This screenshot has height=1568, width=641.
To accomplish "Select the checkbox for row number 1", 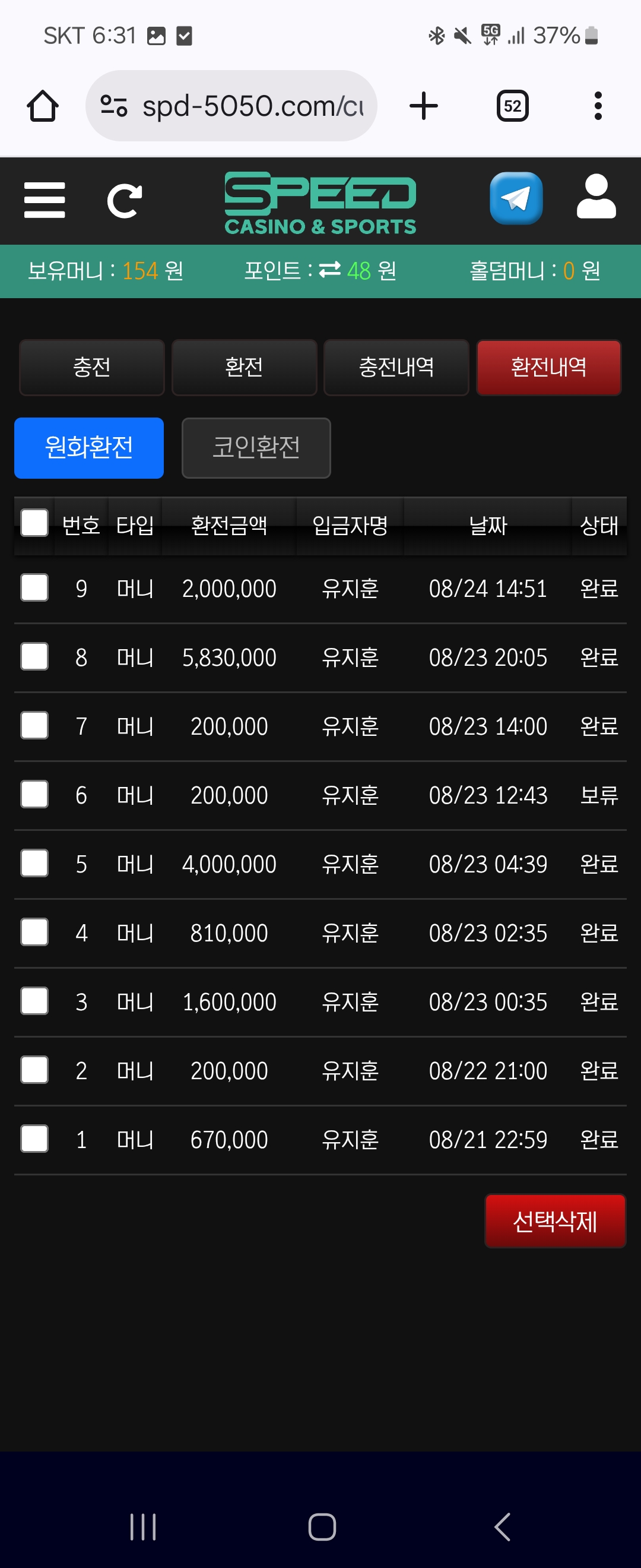I will coord(34,1139).
